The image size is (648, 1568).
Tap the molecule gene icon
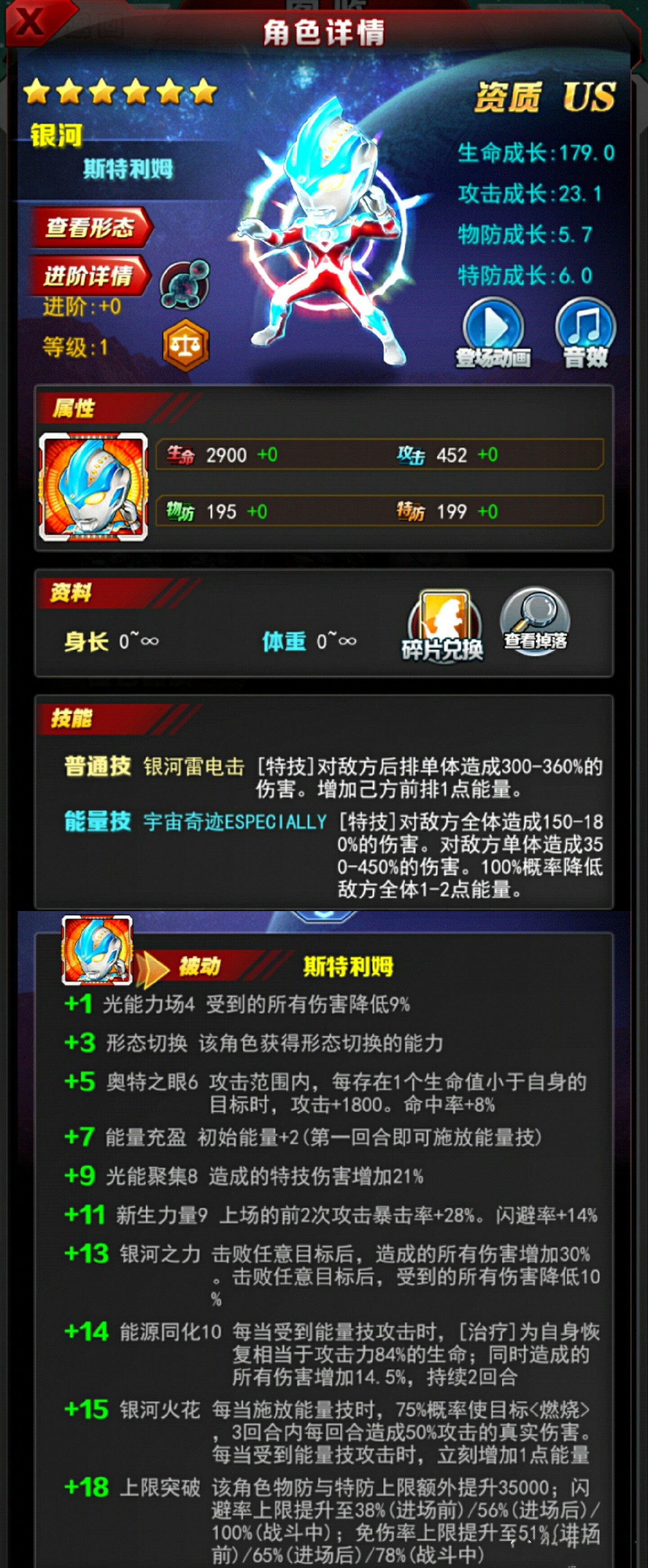185,284
